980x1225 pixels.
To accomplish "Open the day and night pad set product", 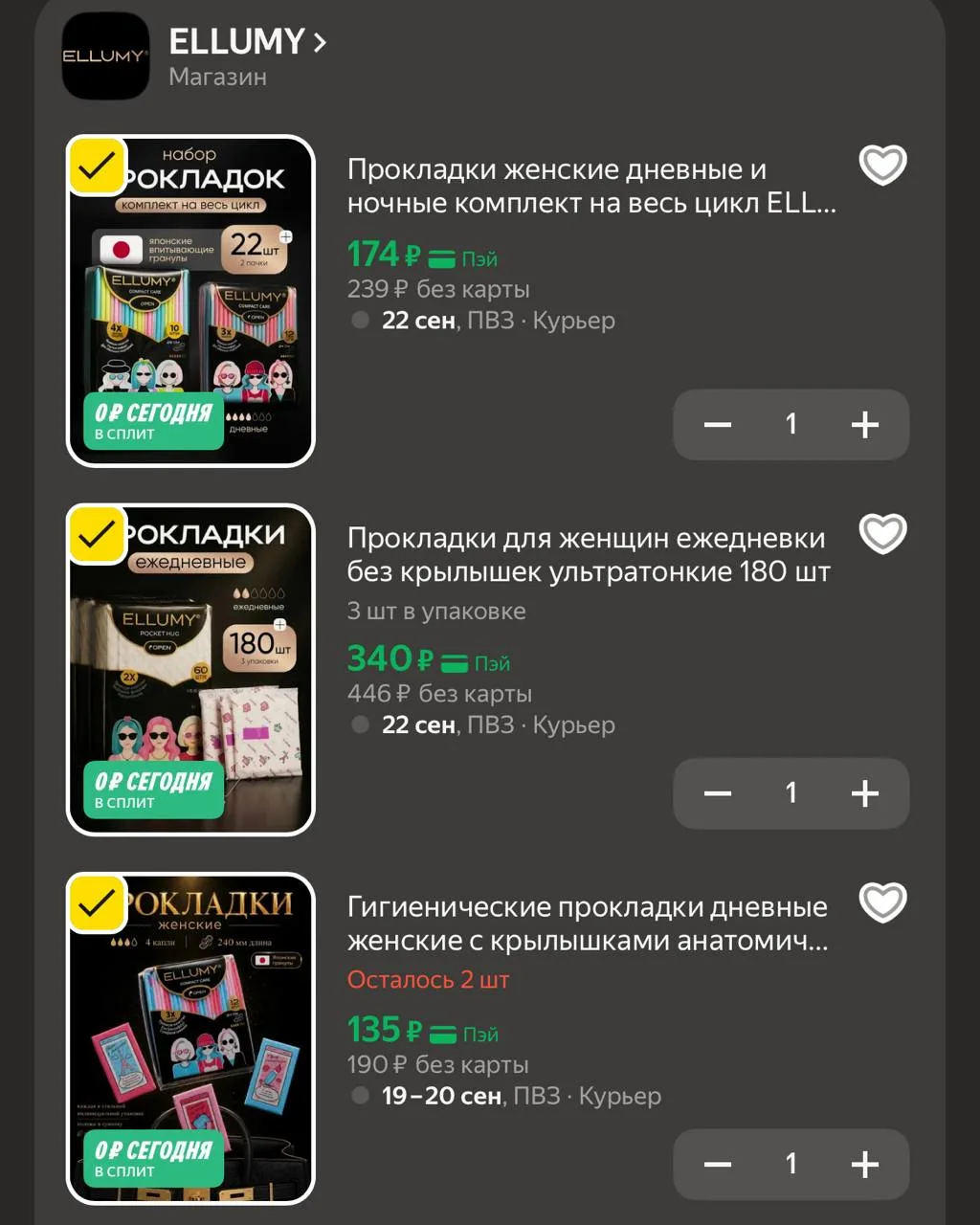I will (591, 187).
